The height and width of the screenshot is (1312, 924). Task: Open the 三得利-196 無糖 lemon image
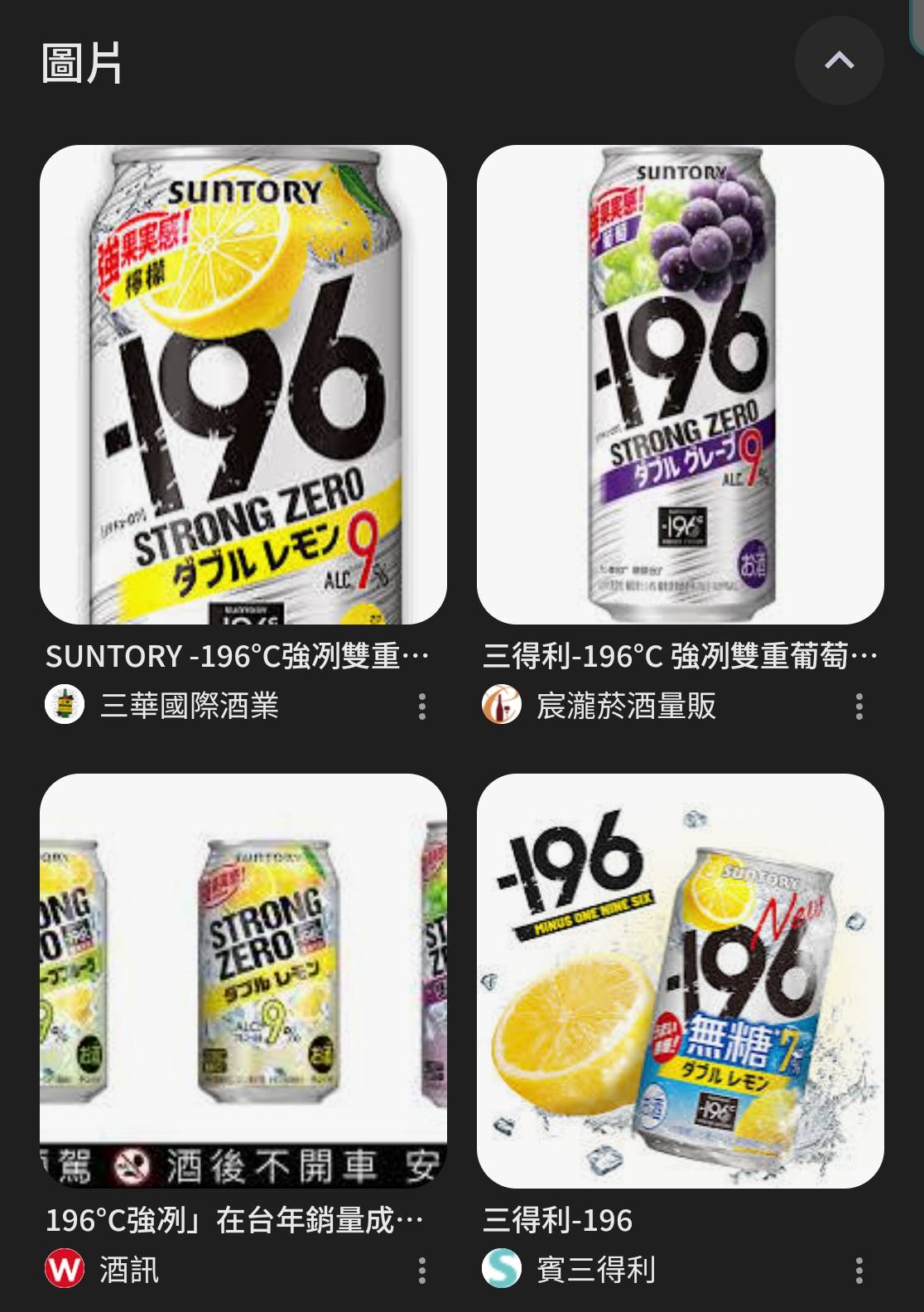pyautogui.click(x=680, y=980)
